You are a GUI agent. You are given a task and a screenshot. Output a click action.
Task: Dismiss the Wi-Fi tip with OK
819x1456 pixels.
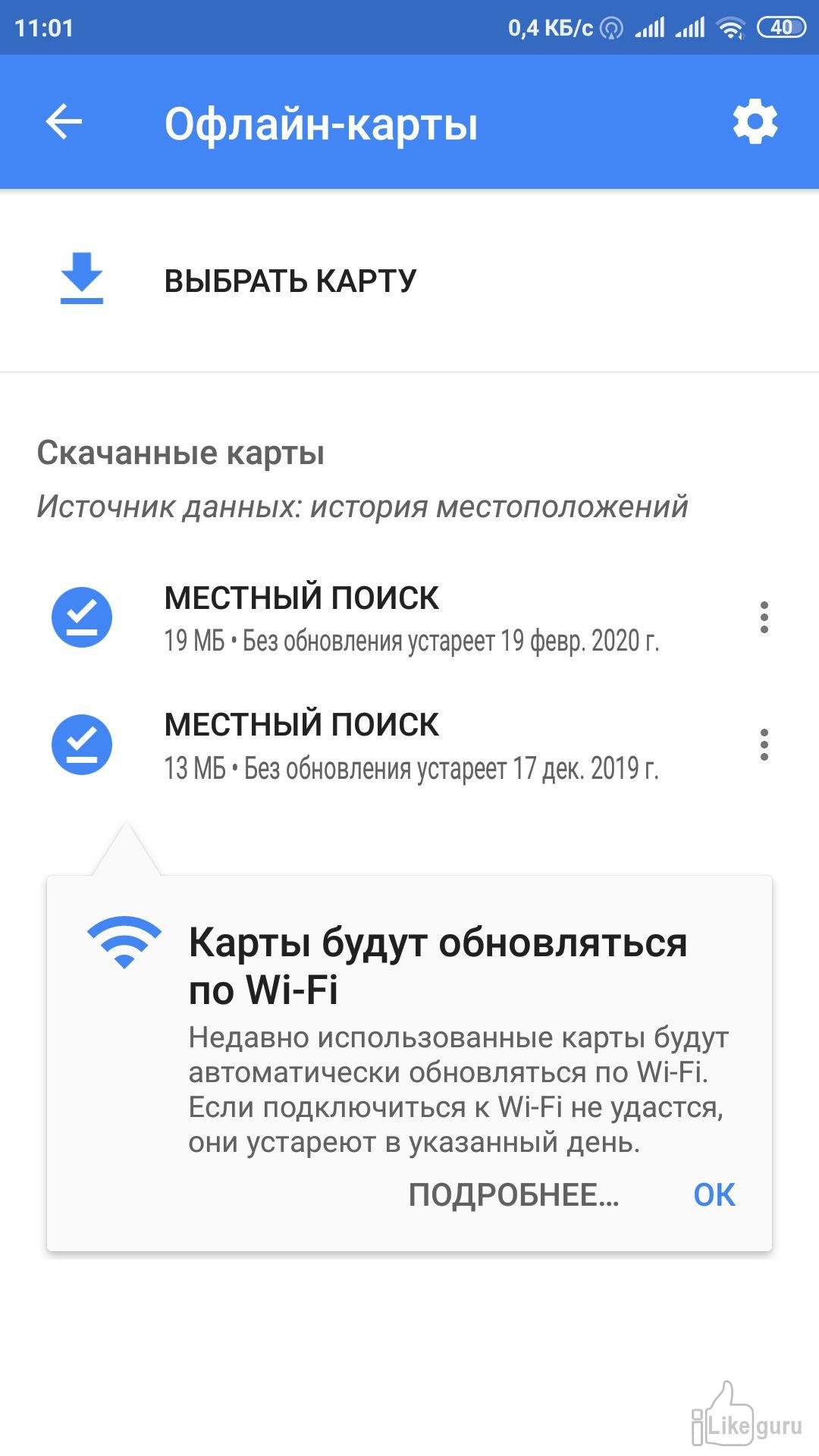click(714, 1195)
